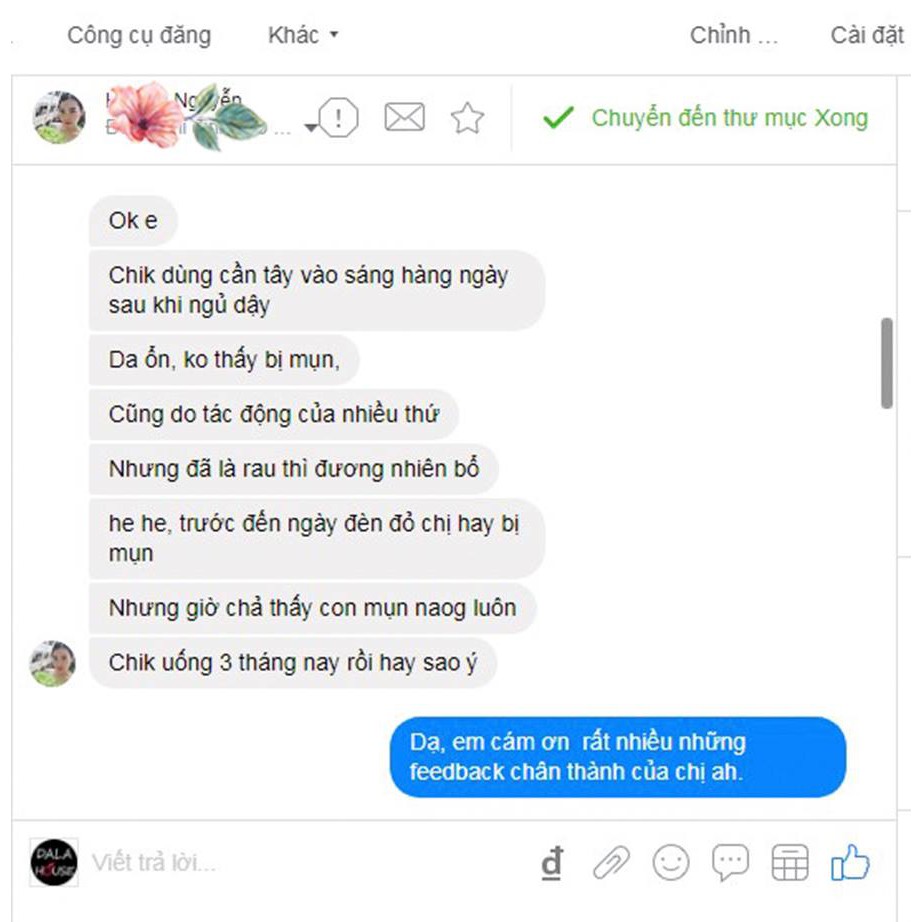Move conversation to the Xong folder
Viewport: 922px width, 922px height.
coord(705,119)
